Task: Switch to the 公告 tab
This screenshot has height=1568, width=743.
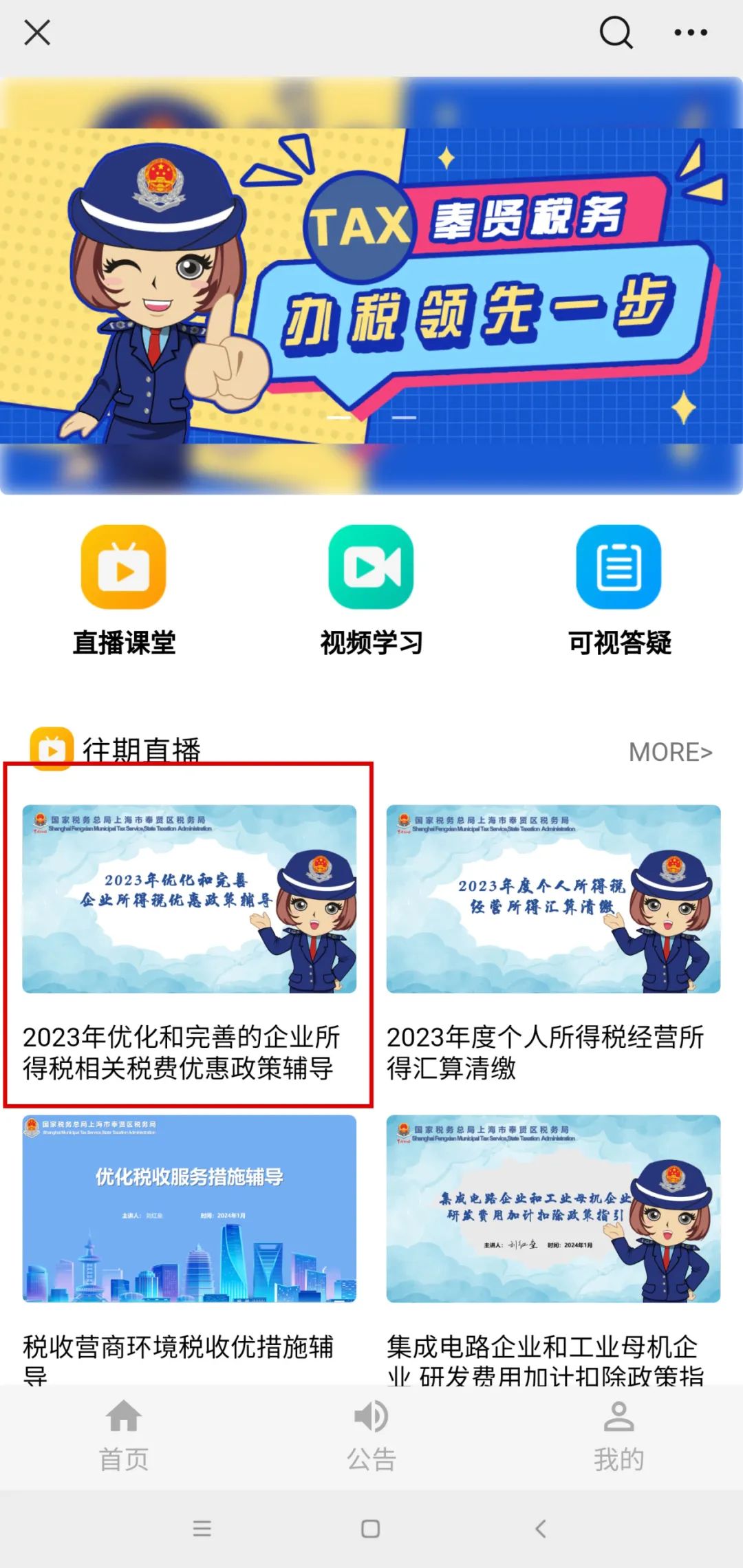Action: click(x=371, y=1436)
